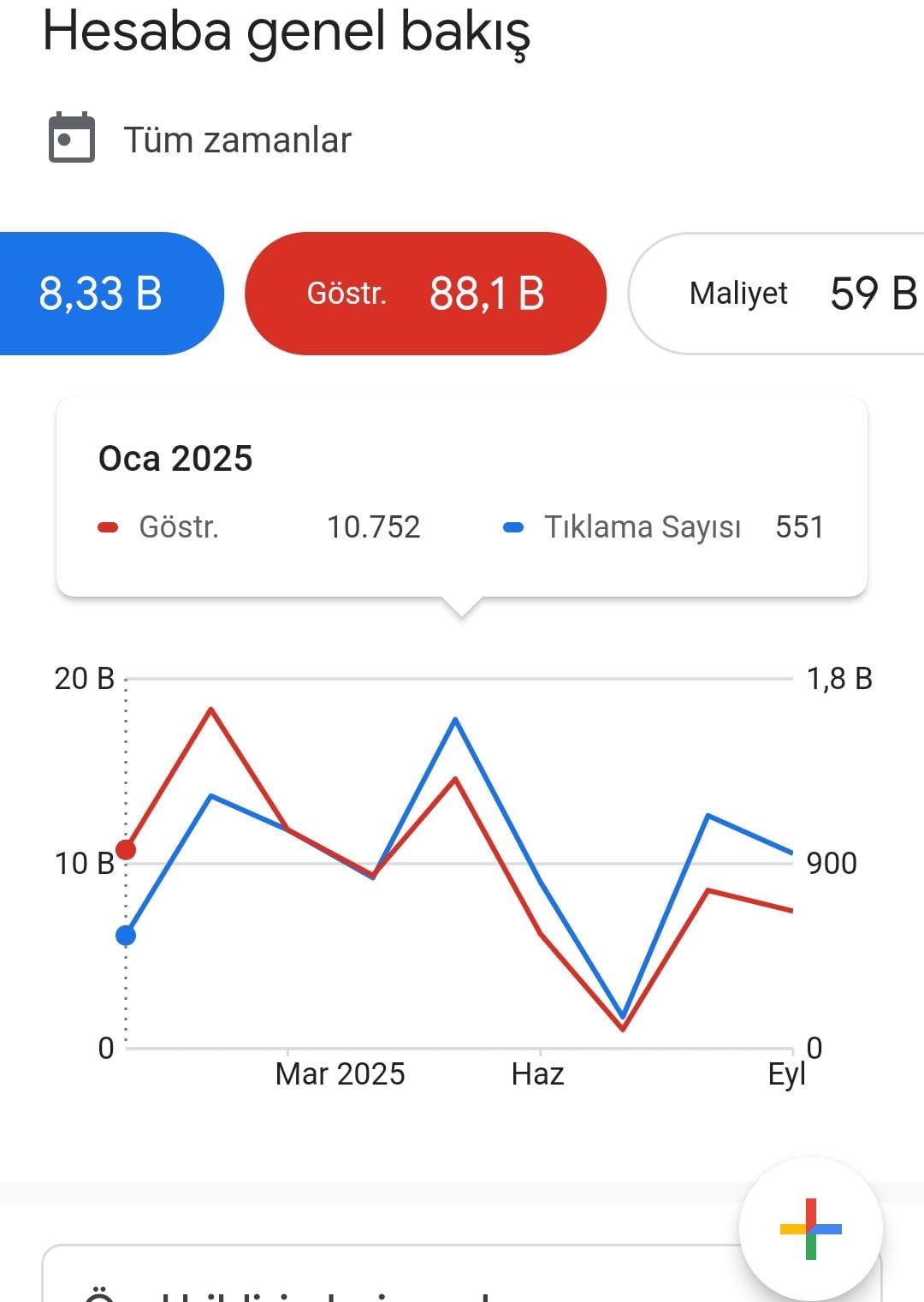Select the blue 8,33 B clicks metric chip
This screenshot has width=924, height=1302.
111,293
